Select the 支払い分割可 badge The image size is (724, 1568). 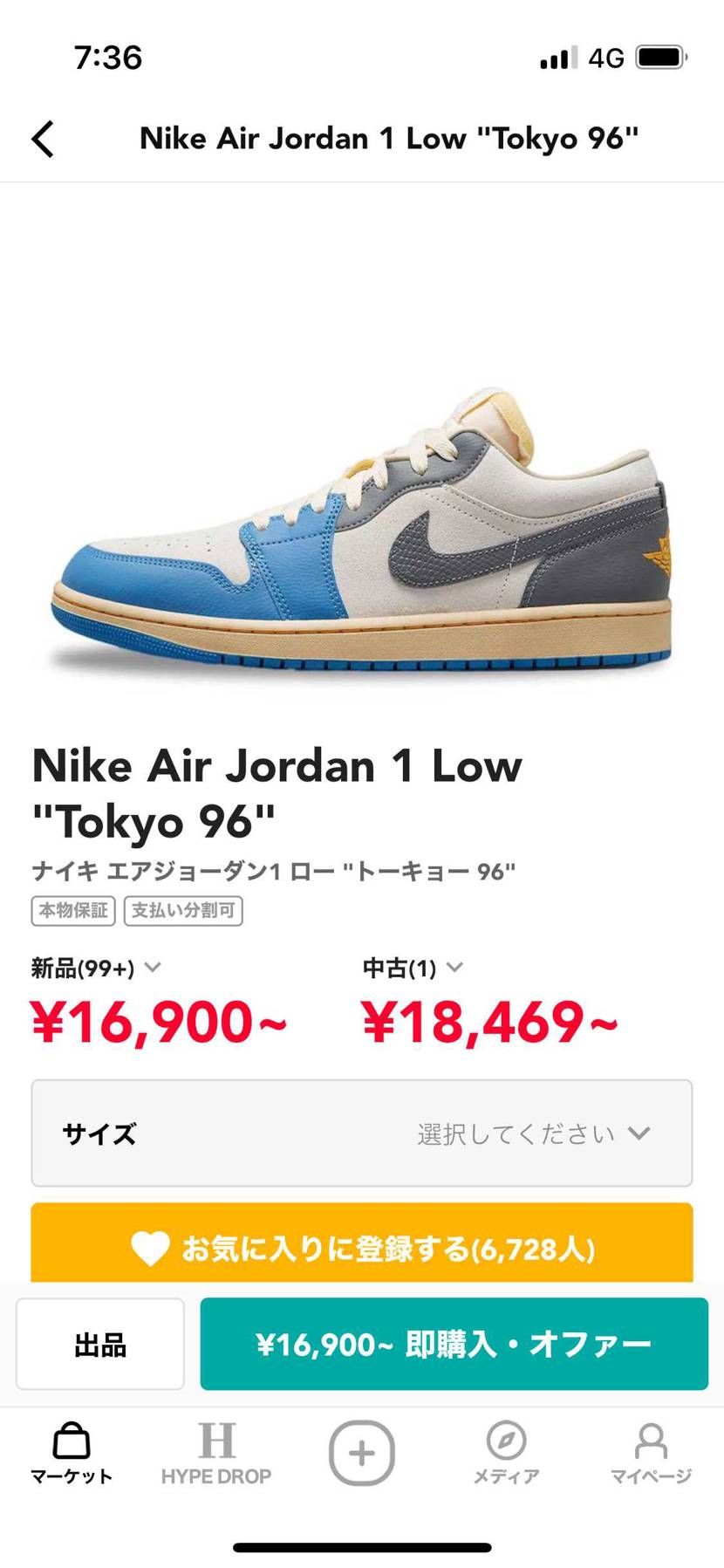[x=184, y=911]
